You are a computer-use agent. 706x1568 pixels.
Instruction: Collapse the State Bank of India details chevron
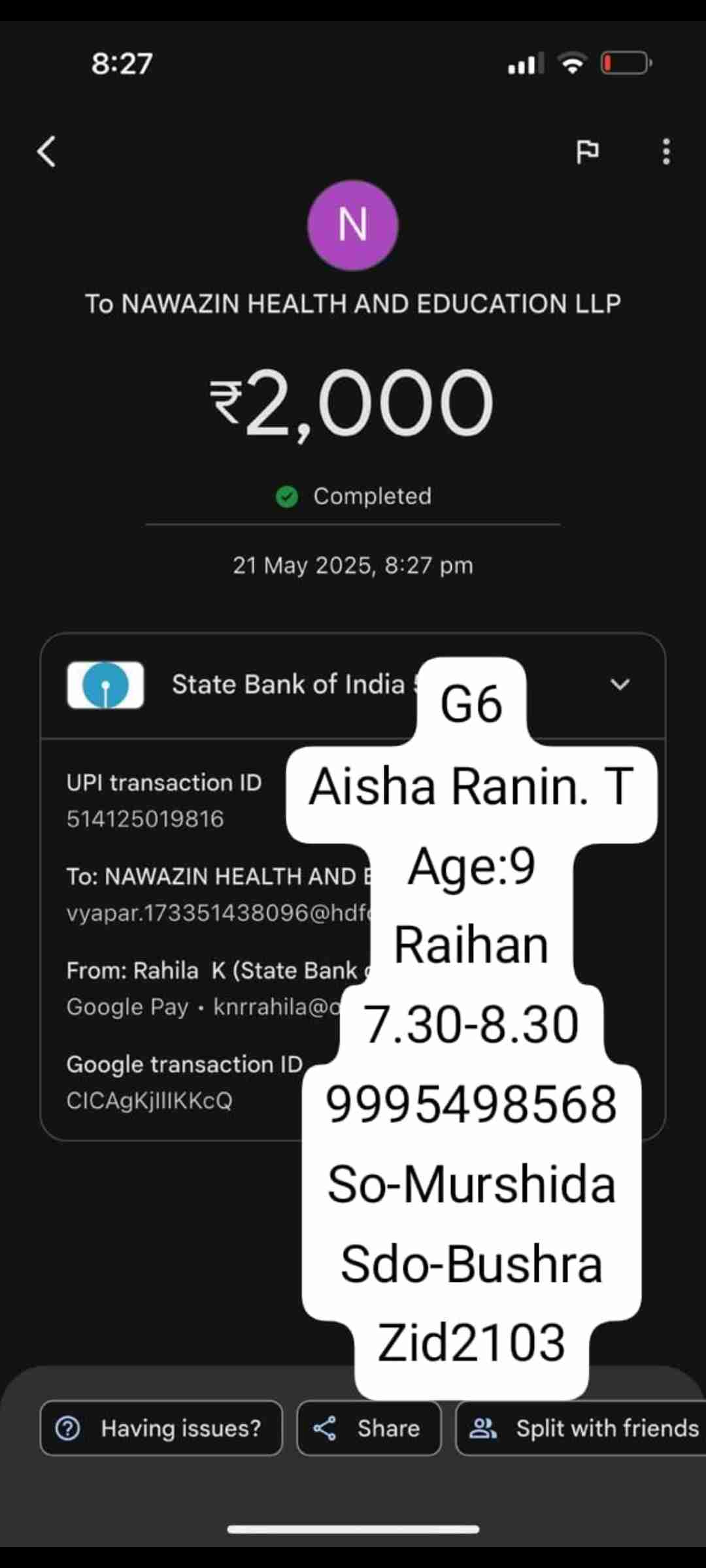(620, 684)
